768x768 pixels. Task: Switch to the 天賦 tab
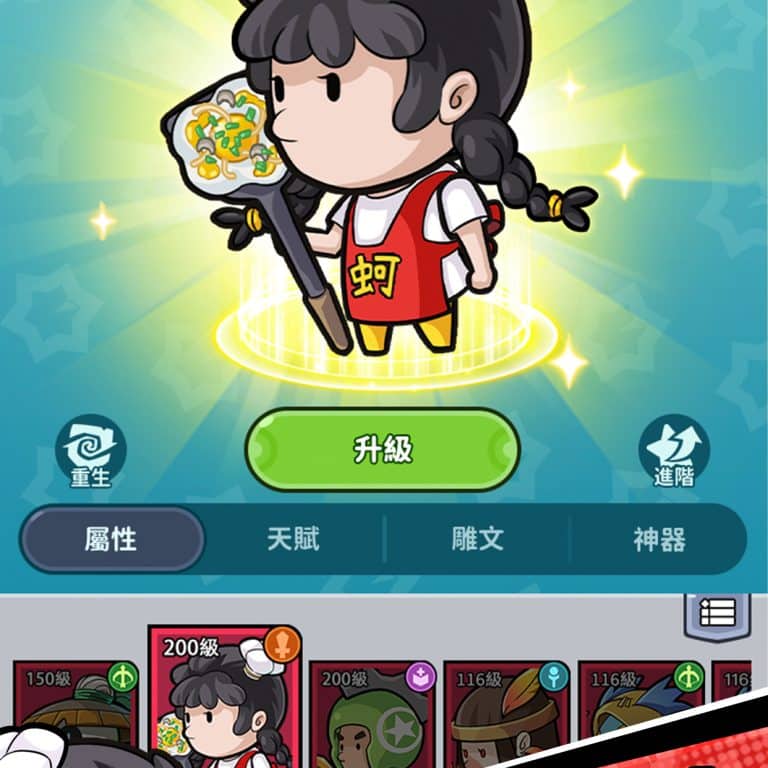click(293, 540)
